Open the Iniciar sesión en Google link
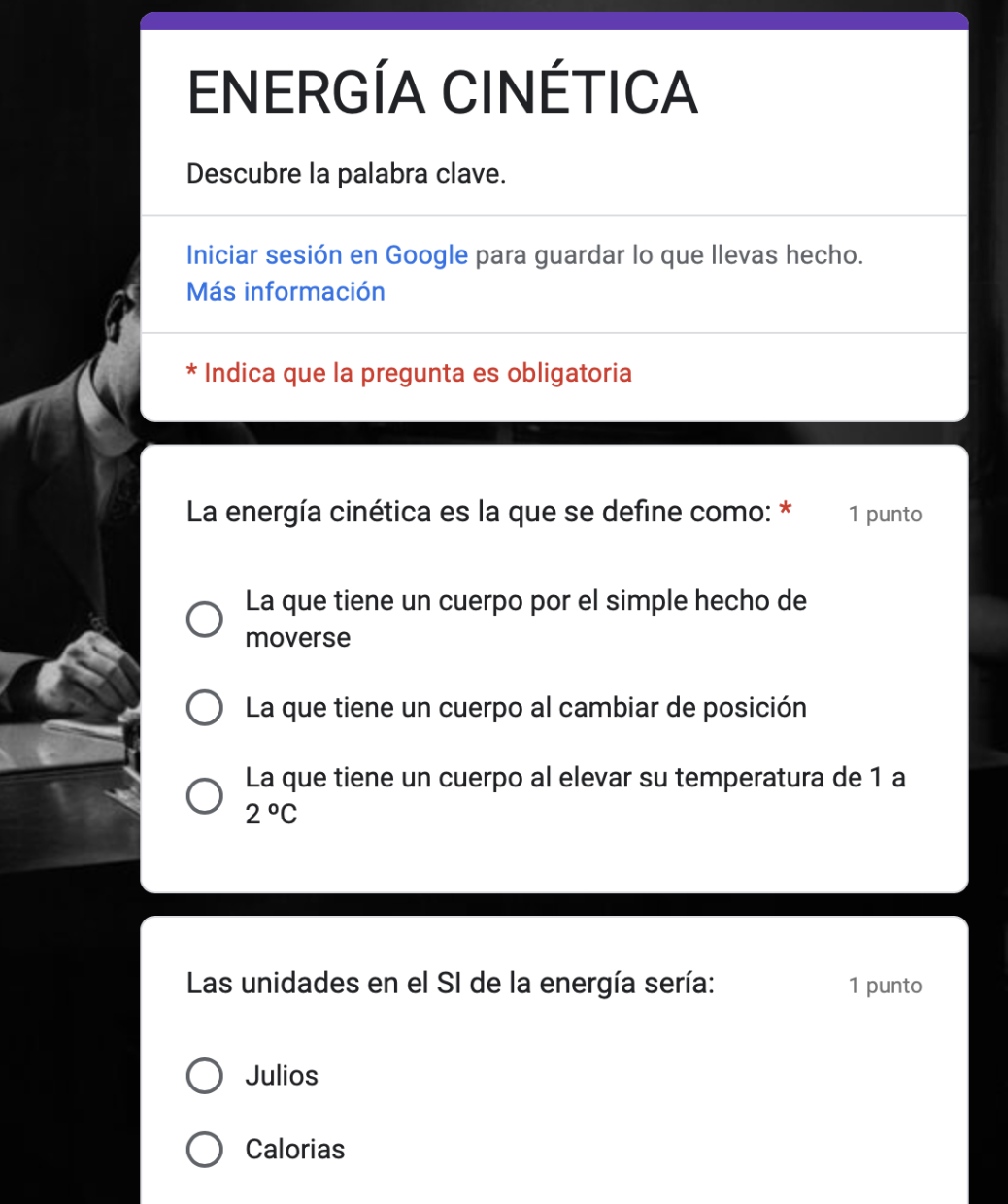 pos(326,255)
